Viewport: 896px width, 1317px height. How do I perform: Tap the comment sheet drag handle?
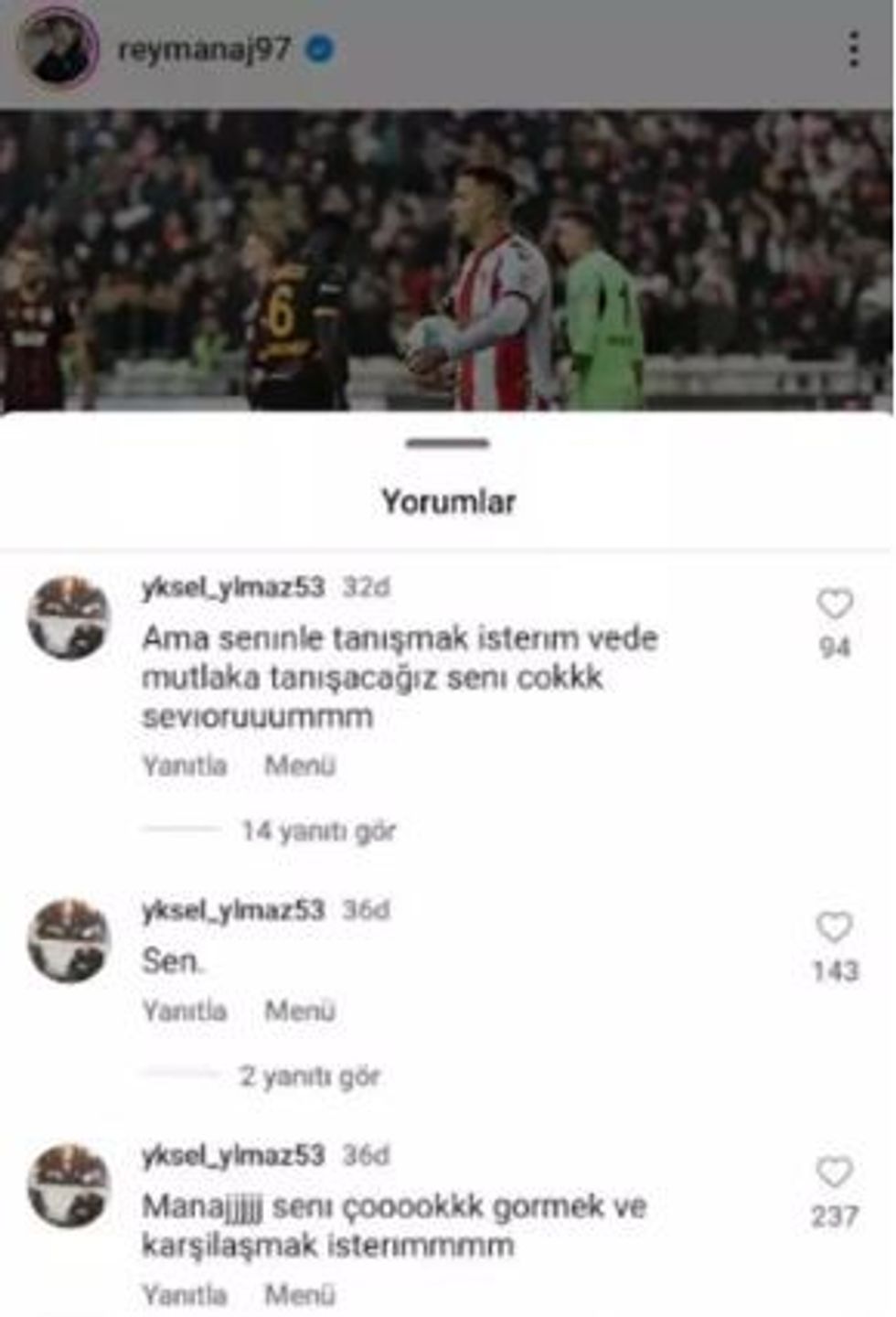pos(448,444)
